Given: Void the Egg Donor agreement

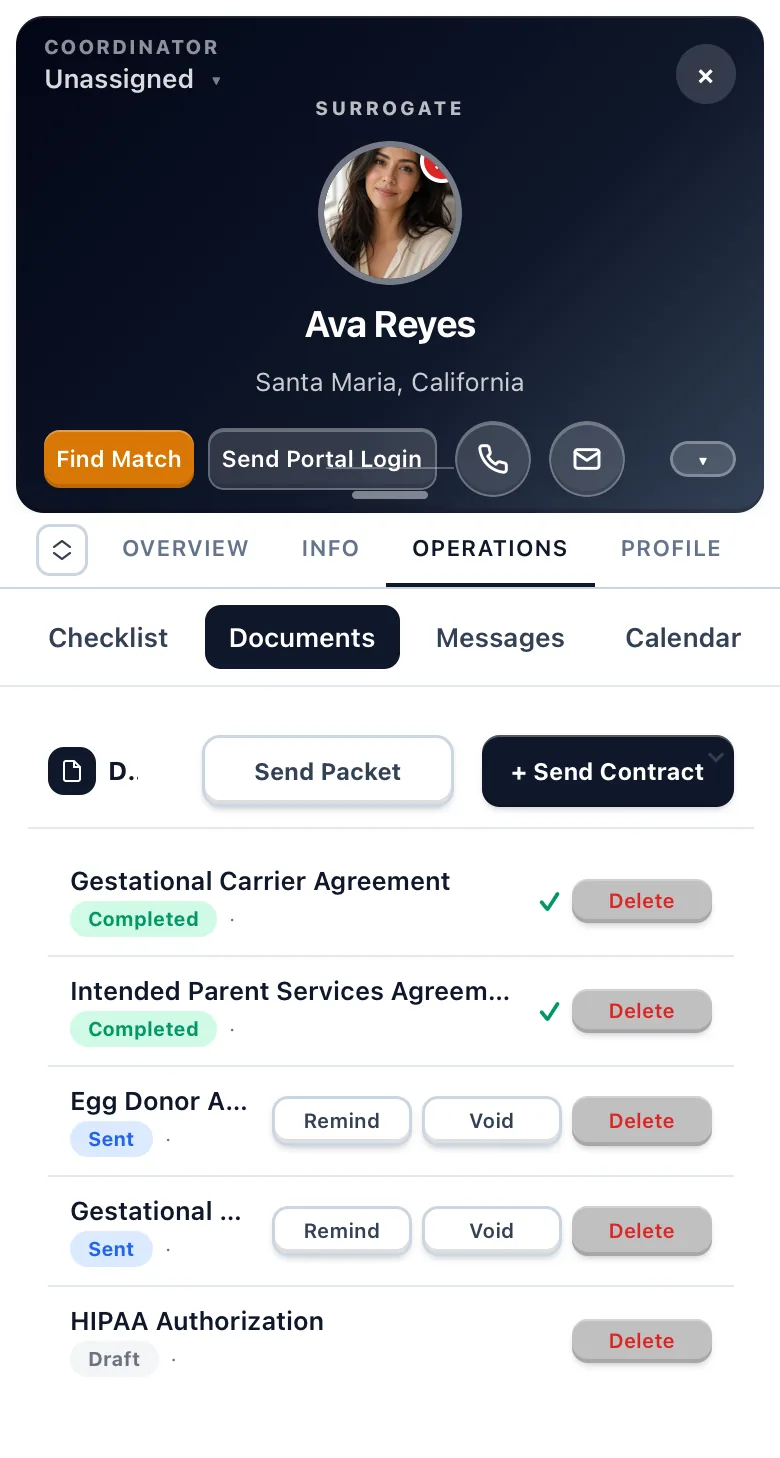Looking at the screenshot, I should (x=492, y=1121).
